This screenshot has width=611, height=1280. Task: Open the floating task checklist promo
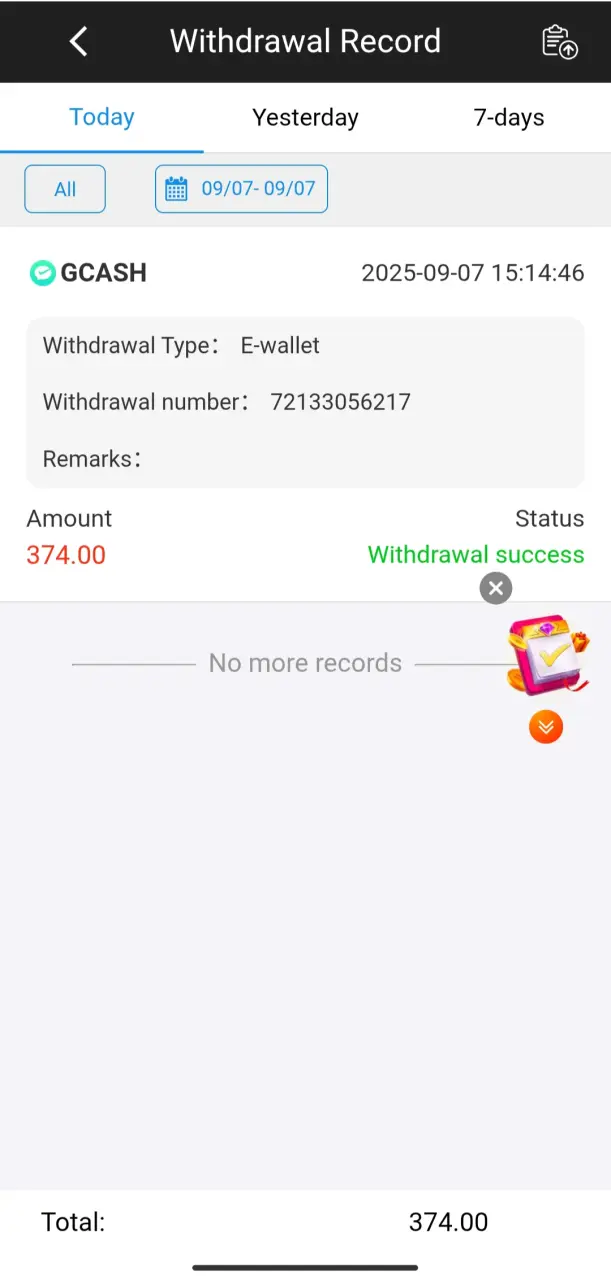pos(548,656)
